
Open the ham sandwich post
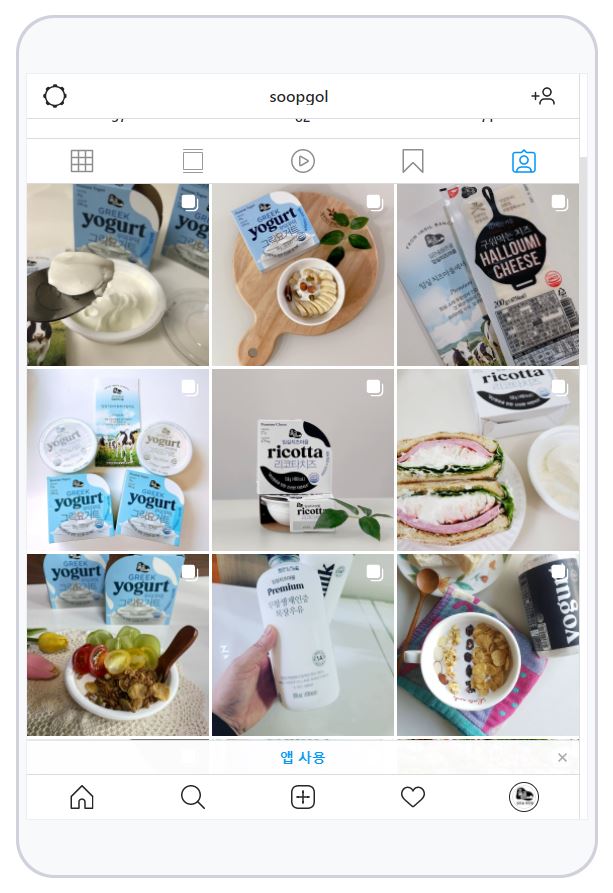coord(488,460)
